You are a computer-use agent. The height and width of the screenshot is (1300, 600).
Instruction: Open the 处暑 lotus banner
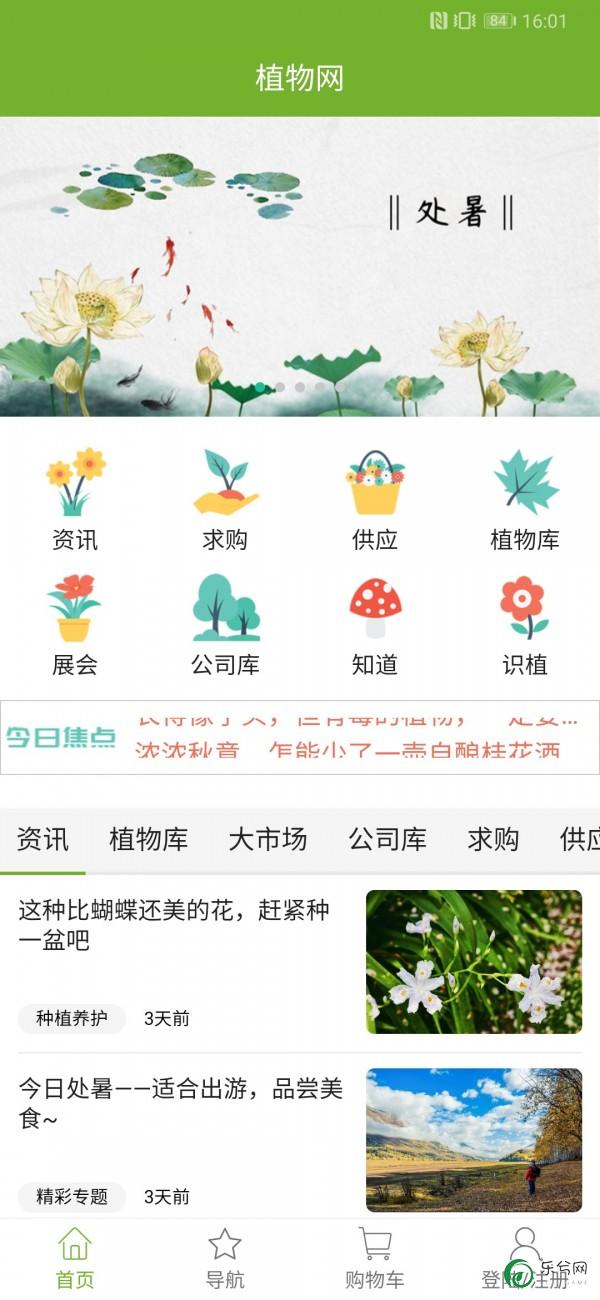[300, 266]
